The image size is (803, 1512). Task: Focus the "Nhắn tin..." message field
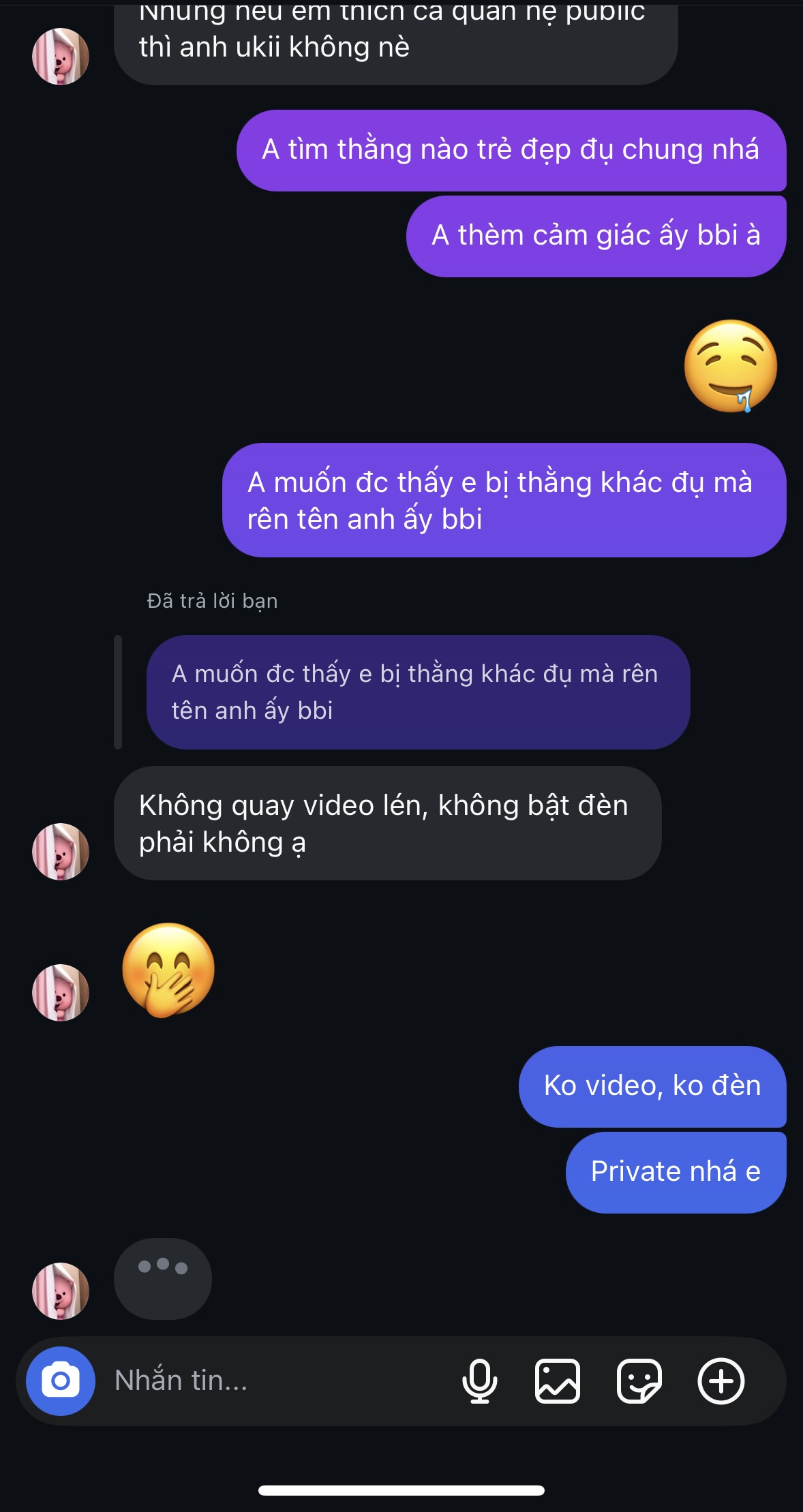(273, 1381)
